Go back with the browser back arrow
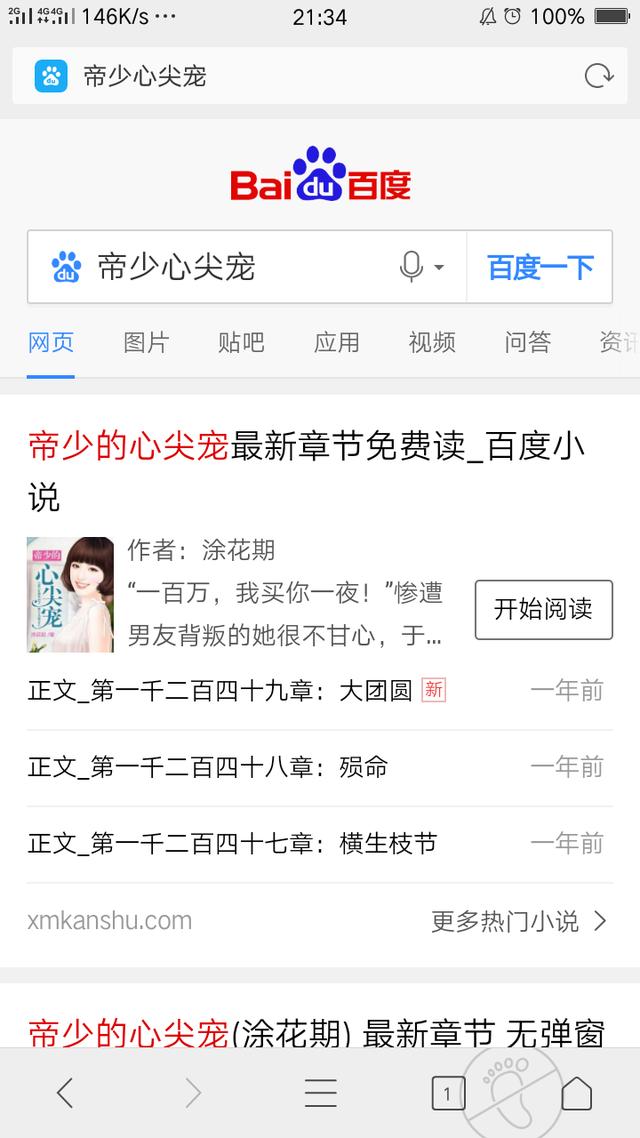 pyautogui.click(x=65, y=1093)
